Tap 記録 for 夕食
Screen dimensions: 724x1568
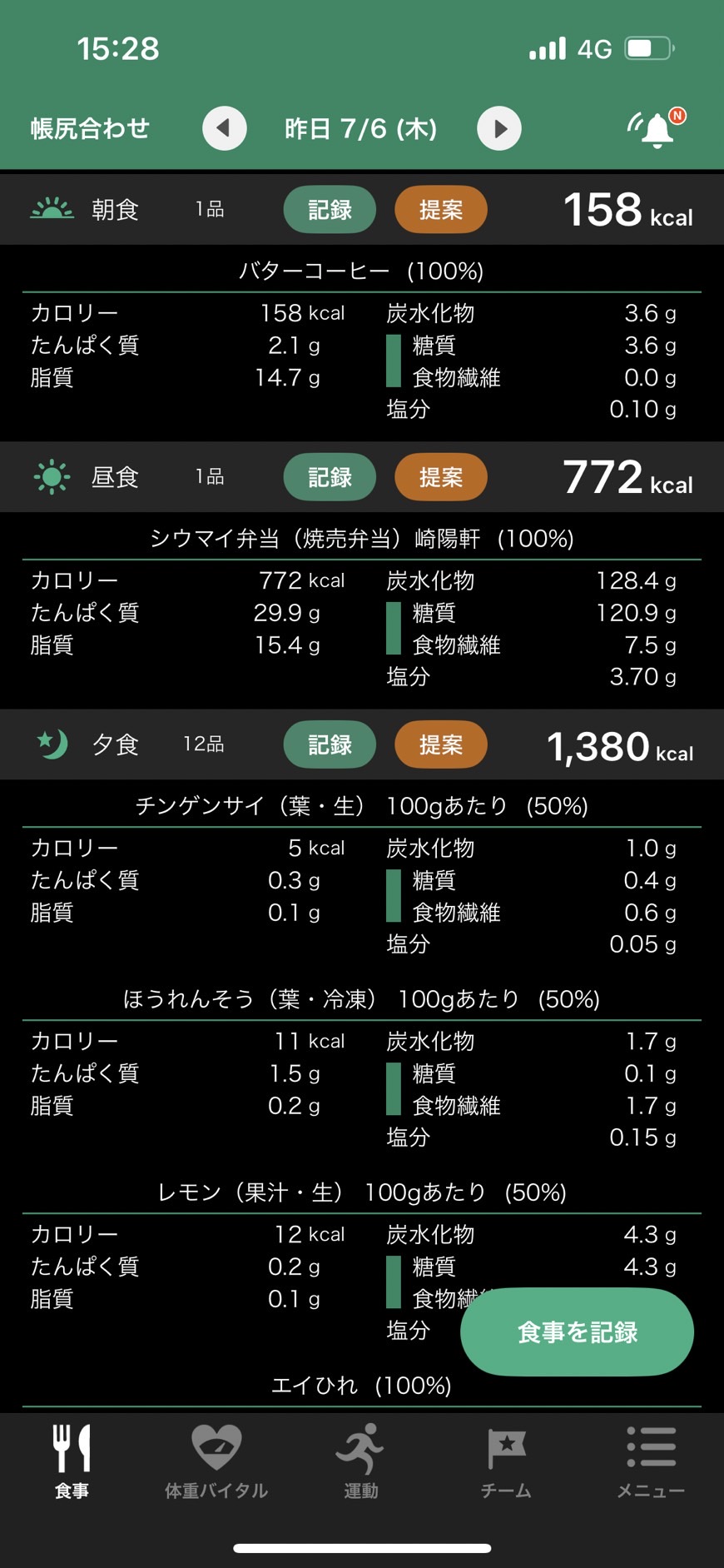(x=330, y=744)
